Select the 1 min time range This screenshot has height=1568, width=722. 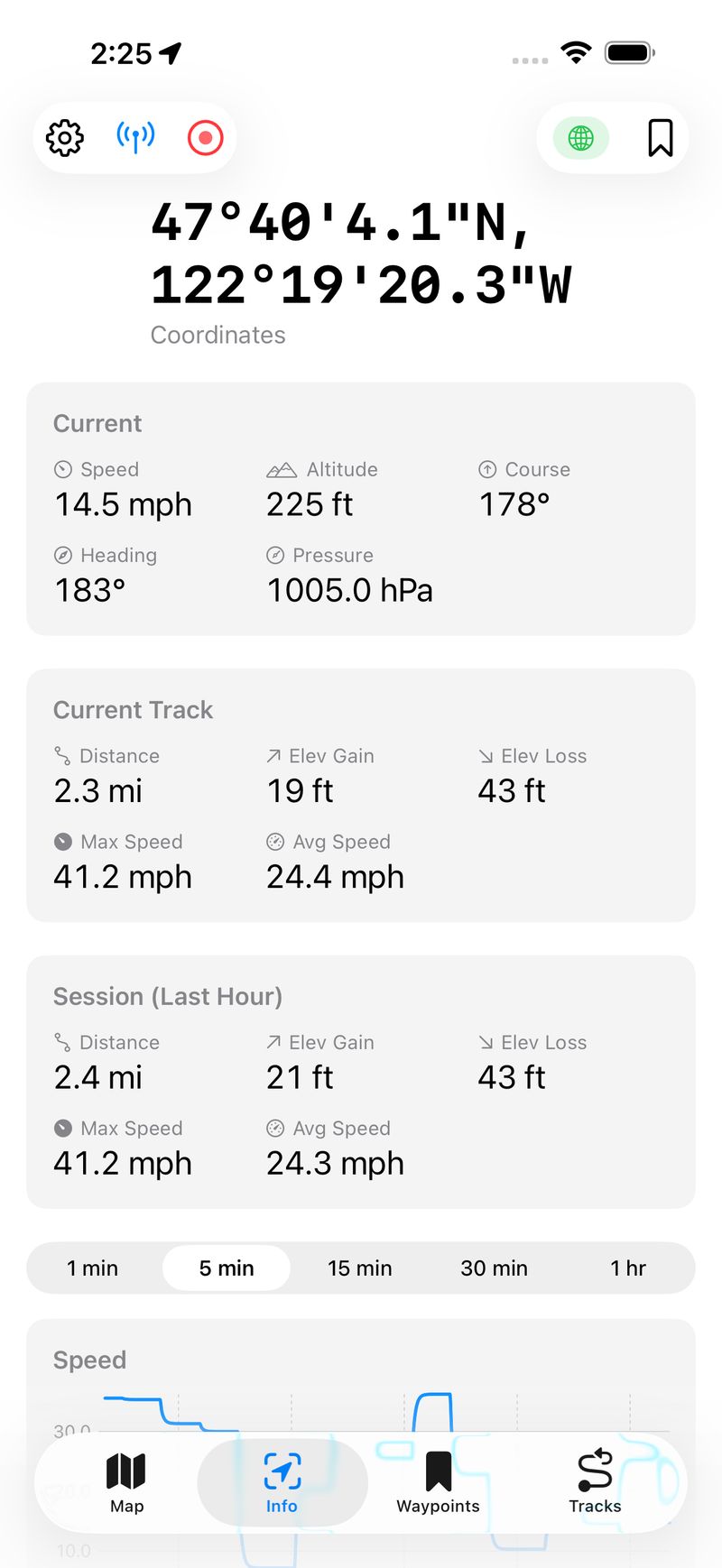[93, 1268]
